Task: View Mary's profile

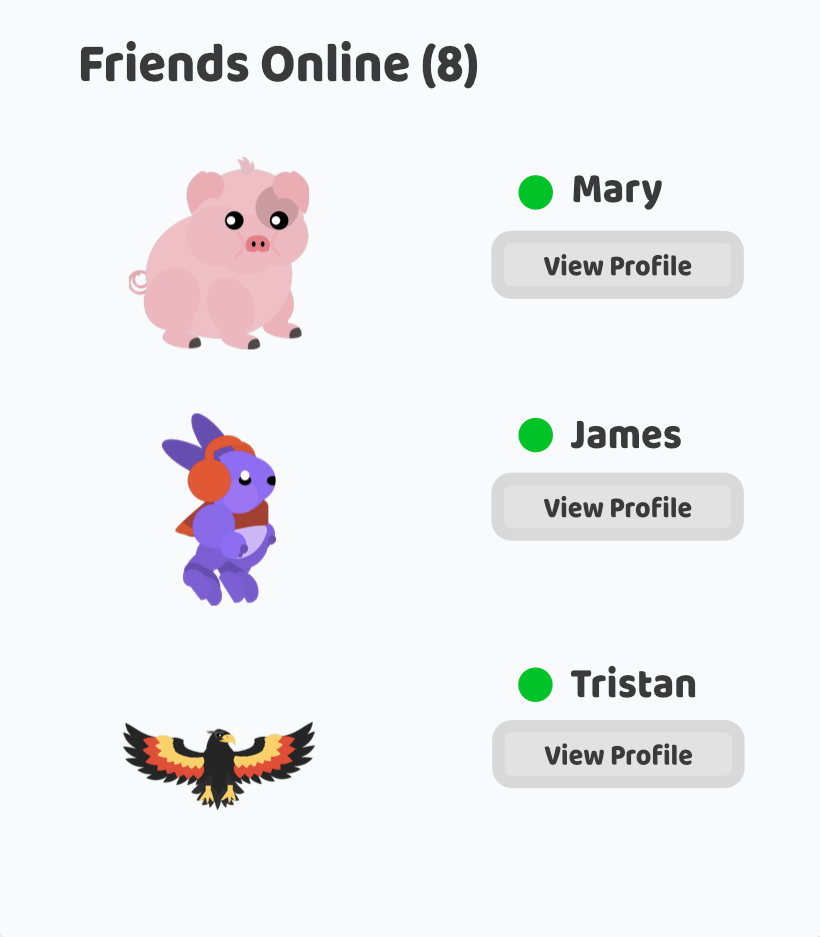Action: pyautogui.click(x=617, y=265)
